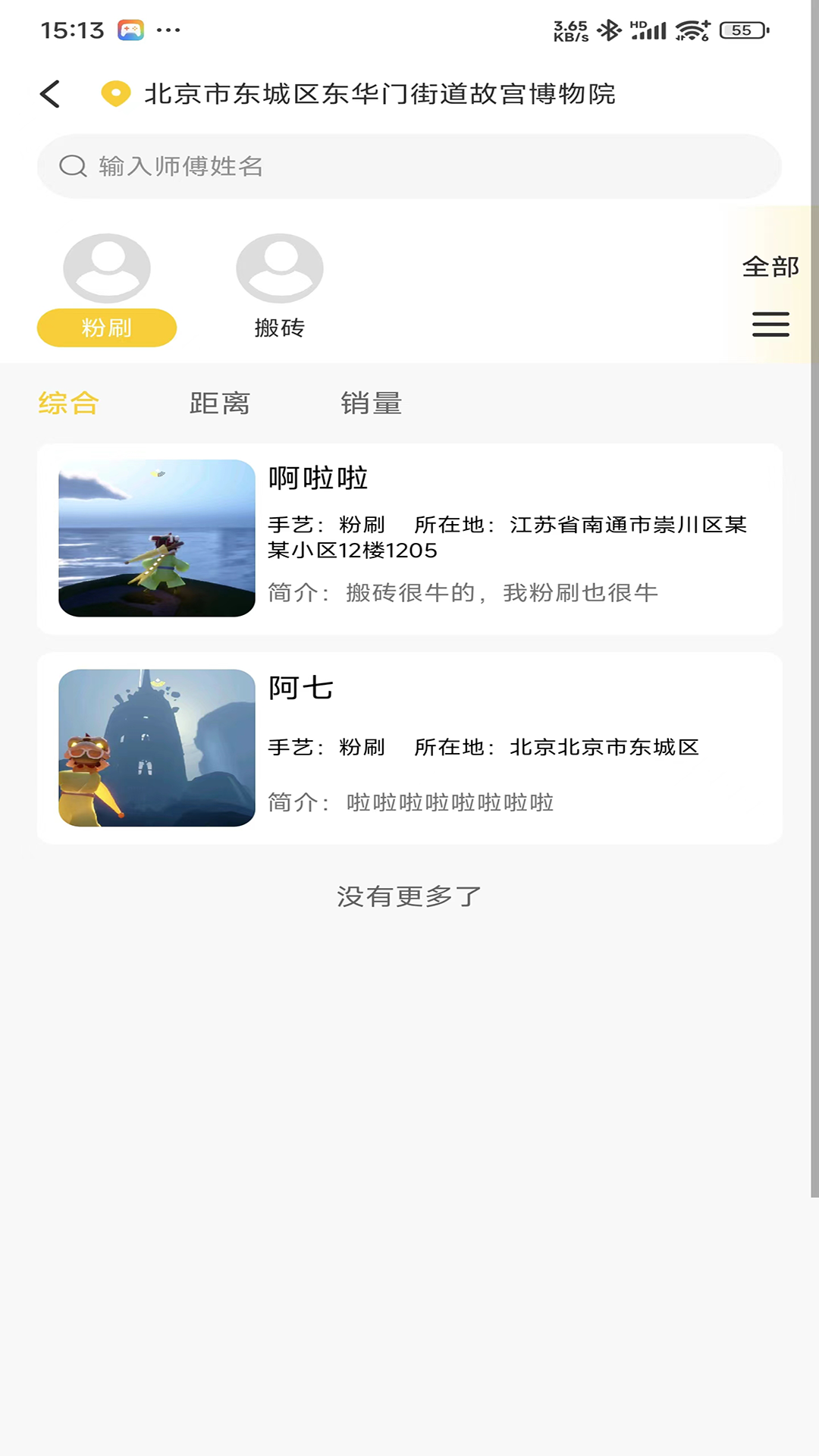Tap the search magnifier icon
The image size is (819, 1456).
[x=72, y=165]
